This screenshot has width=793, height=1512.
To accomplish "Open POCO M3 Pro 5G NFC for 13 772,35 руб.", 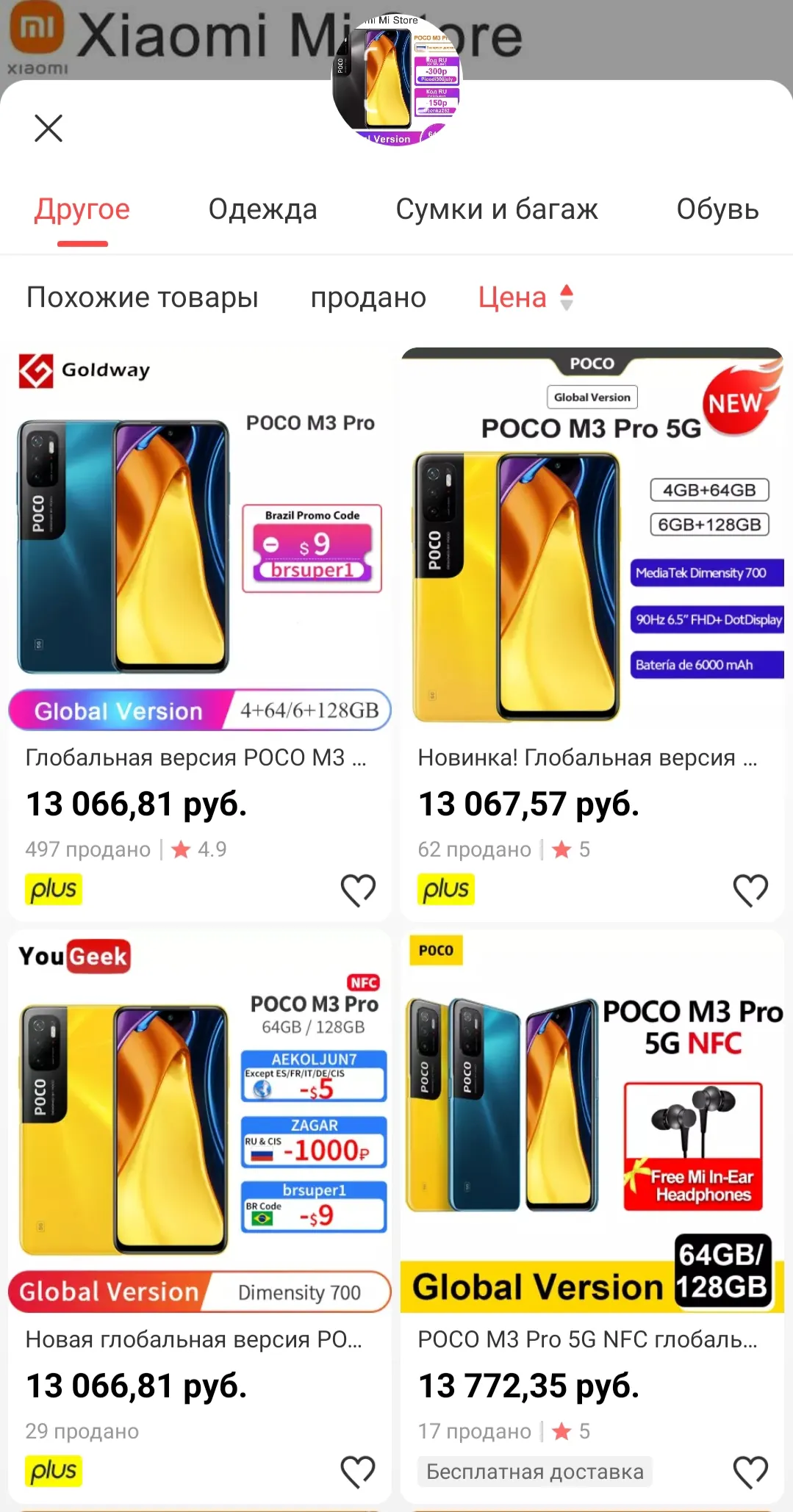I will 592,1131.
